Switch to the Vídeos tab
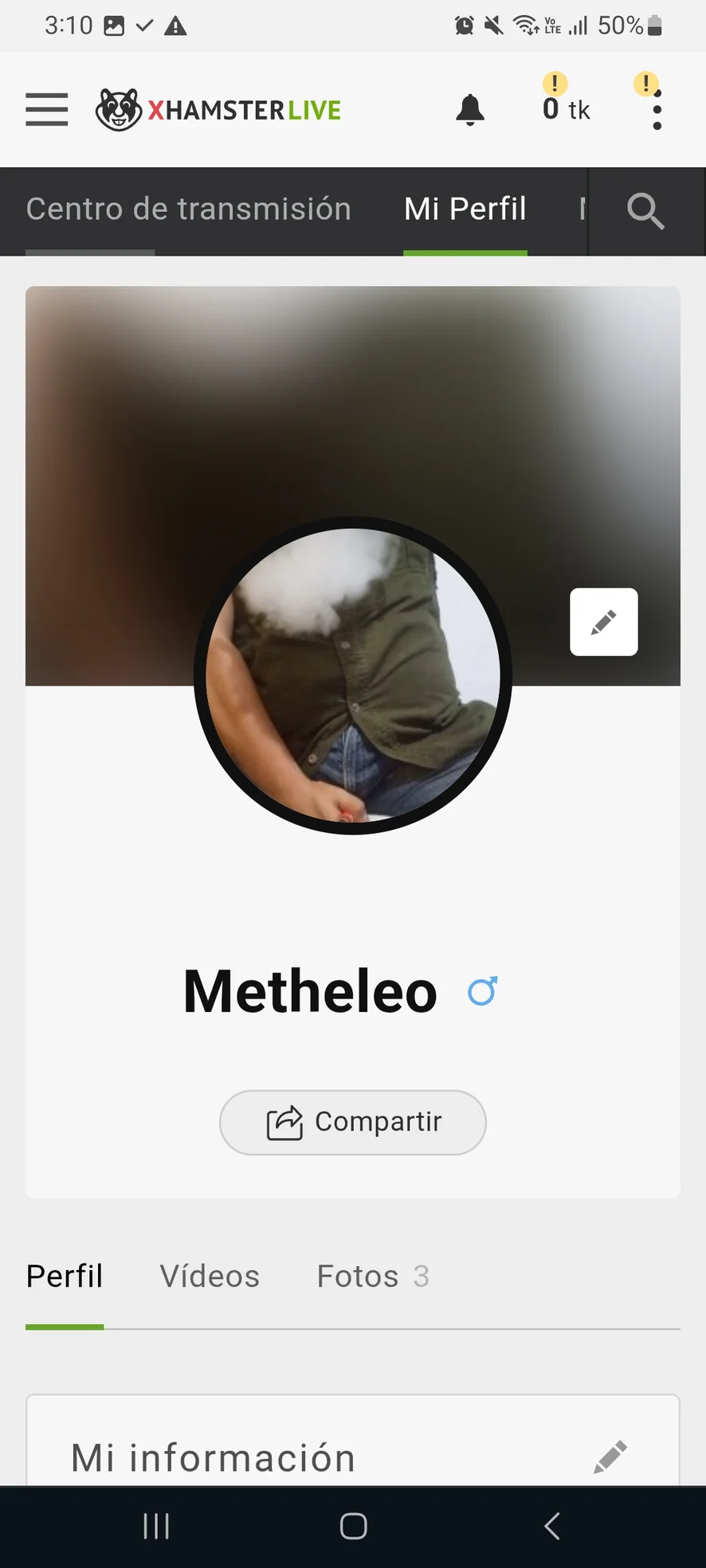This screenshot has width=706, height=1568. pyautogui.click(x=210, y=1277)
